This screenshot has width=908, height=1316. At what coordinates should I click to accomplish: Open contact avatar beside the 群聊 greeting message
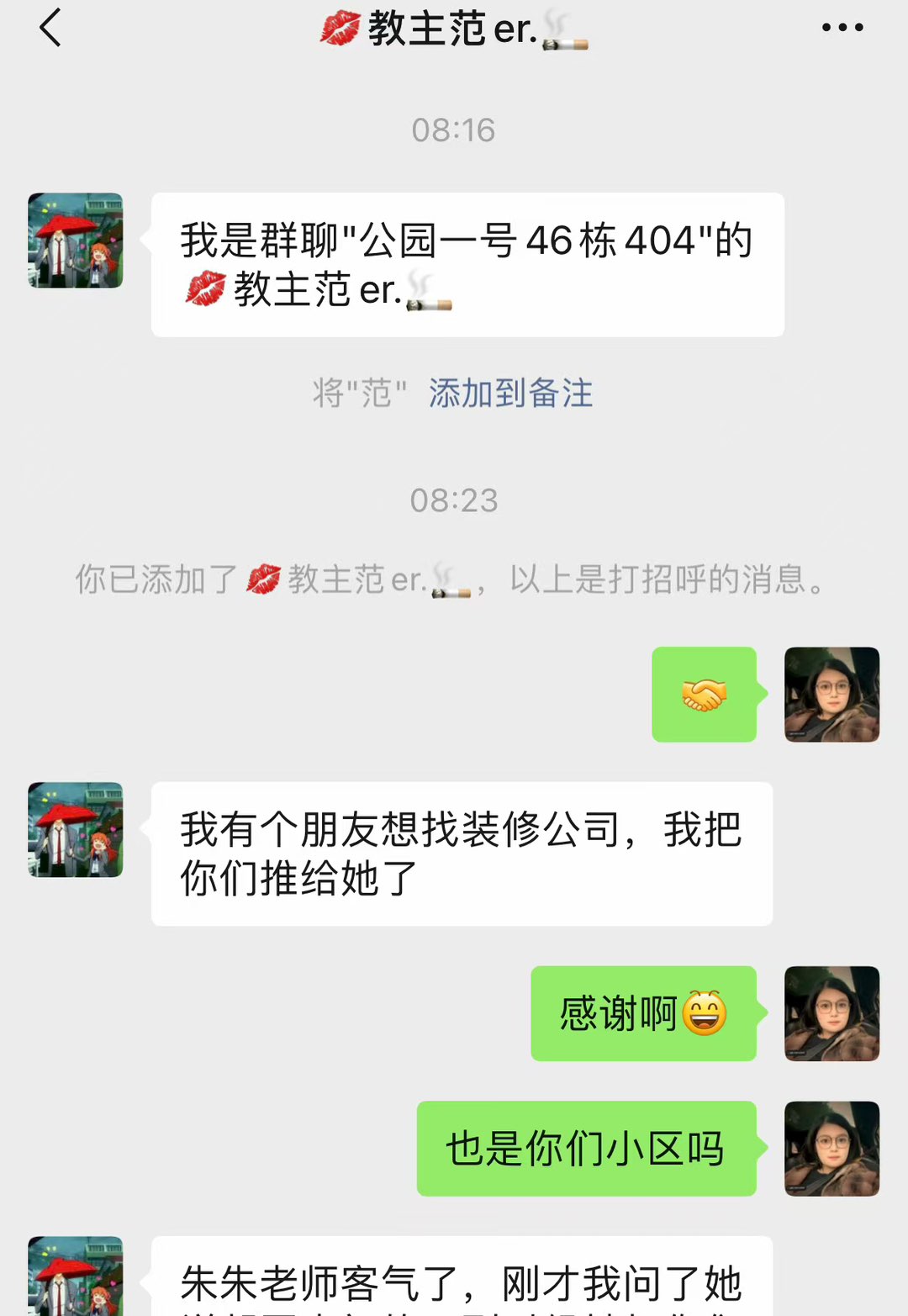pyautogui.click(x=76, y=240)
